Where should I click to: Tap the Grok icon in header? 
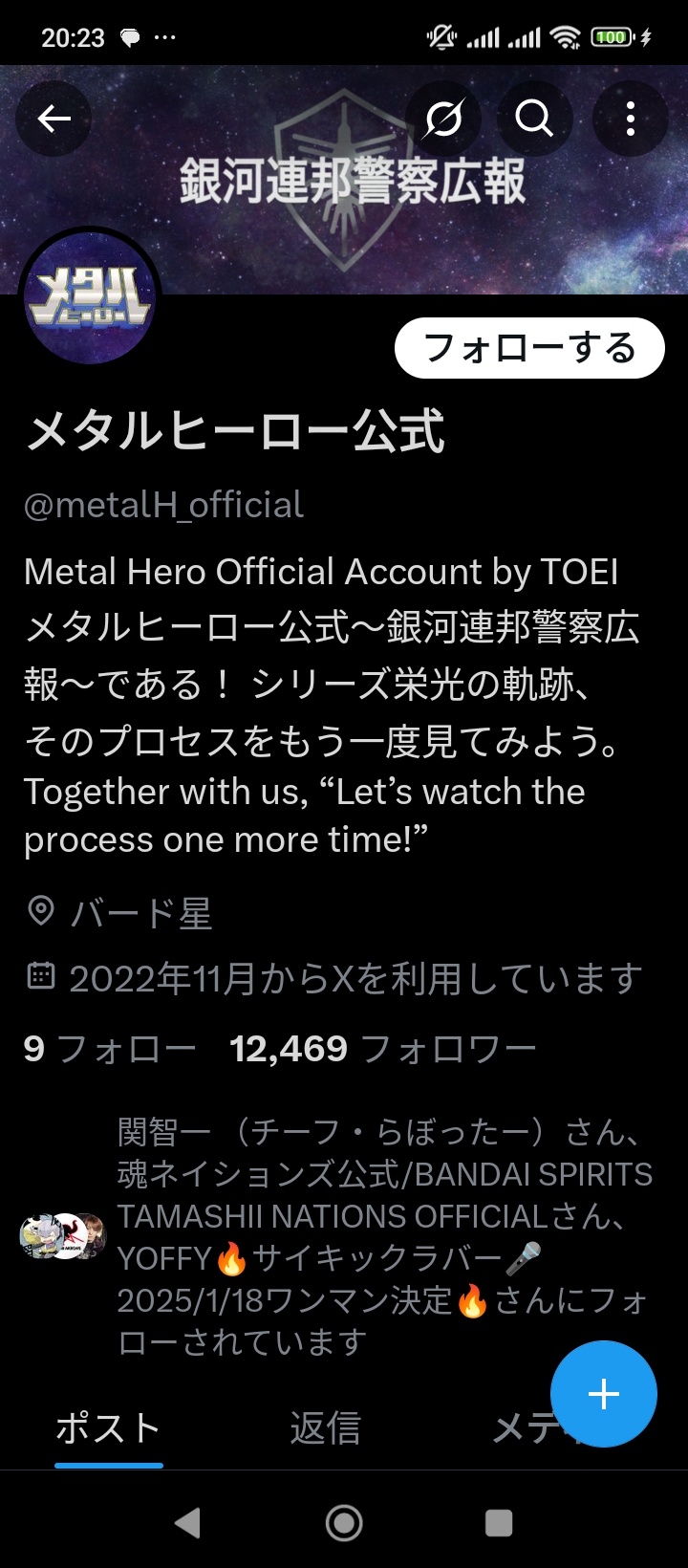(443, 119)
